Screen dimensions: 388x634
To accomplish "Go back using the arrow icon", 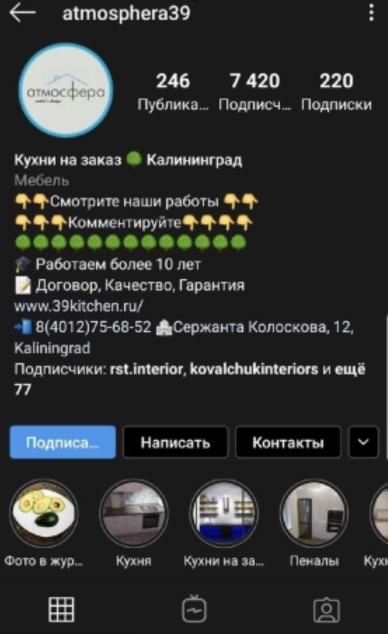I will click(23, 13).
